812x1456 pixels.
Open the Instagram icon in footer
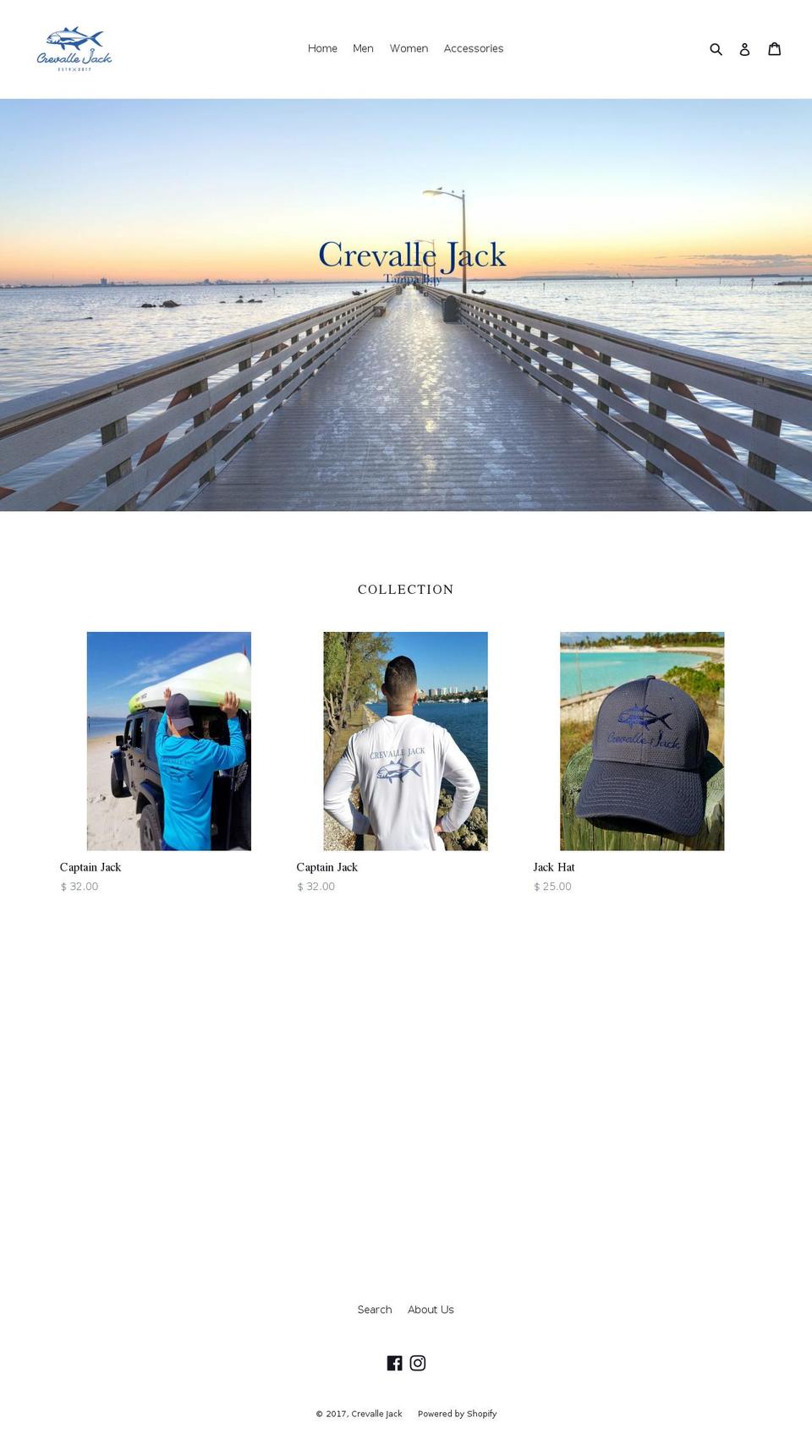point(418,1363)
